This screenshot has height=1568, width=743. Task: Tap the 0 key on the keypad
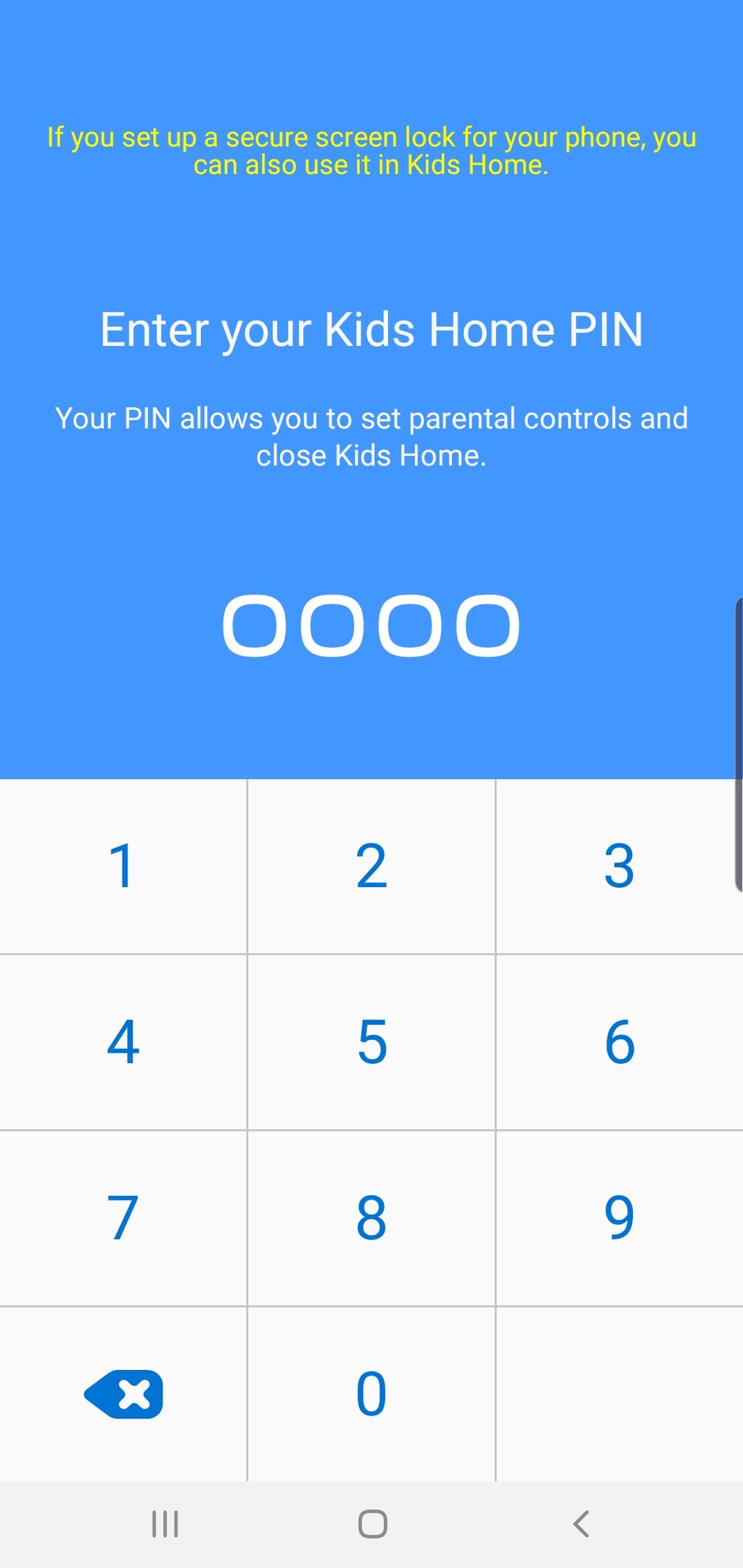pyautogui.click(x=371, y=1394)
